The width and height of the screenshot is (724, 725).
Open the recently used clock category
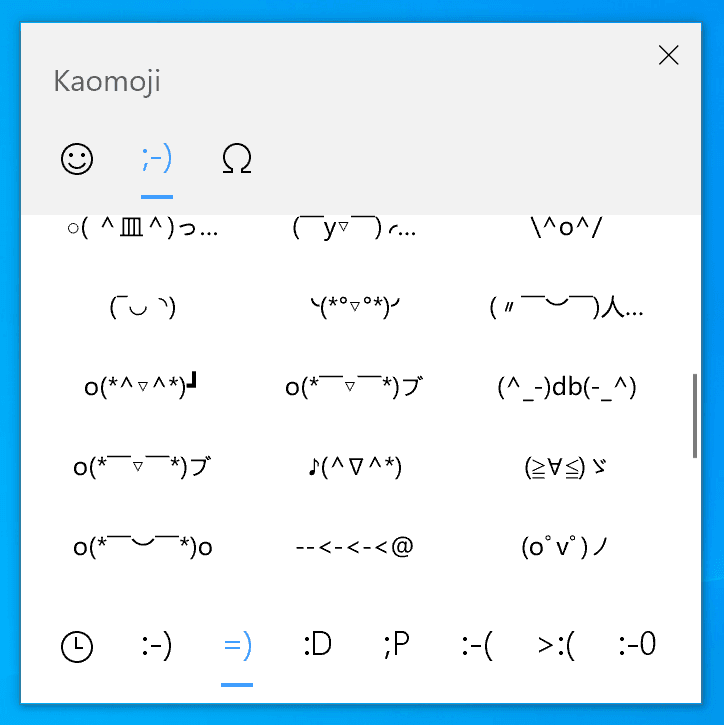[x=77, y=646]
